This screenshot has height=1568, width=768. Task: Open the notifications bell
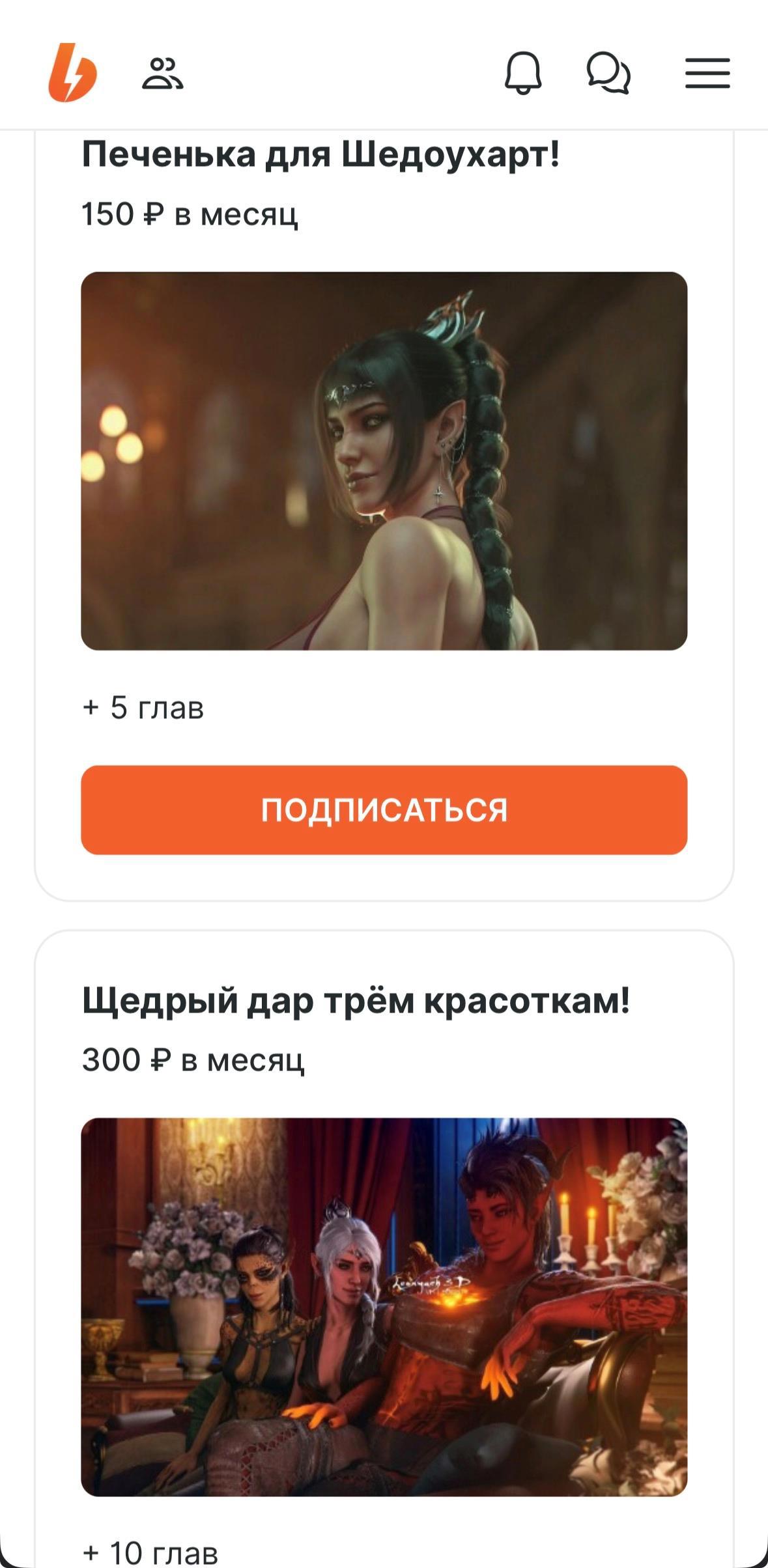pyautogui.click(x=524, y=72)
